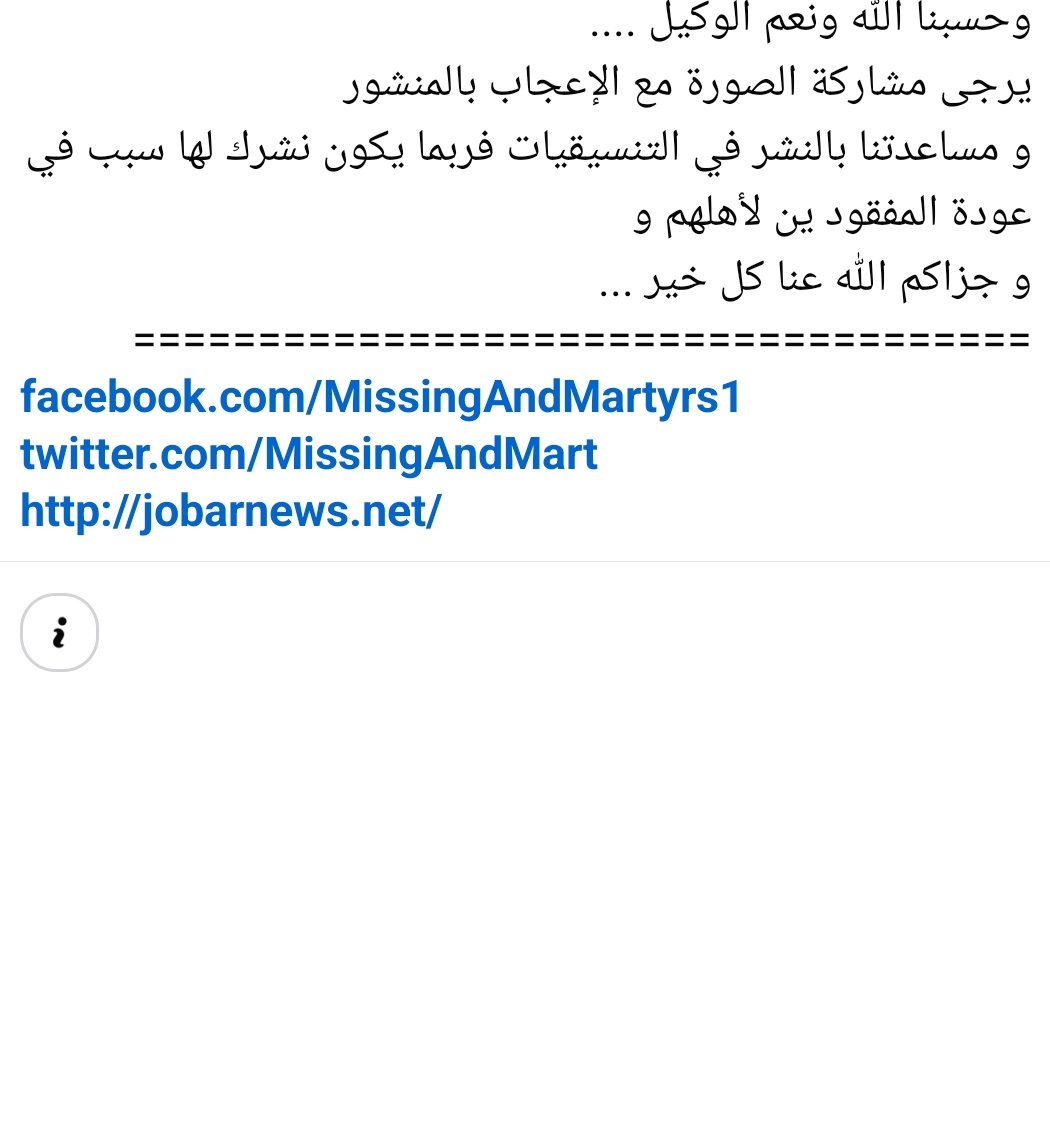Image resolution: width=1050 pixels, height=1126 pixels.
Task: Open the twitter.com/MissingAndMart link
Action: [308, 453]
